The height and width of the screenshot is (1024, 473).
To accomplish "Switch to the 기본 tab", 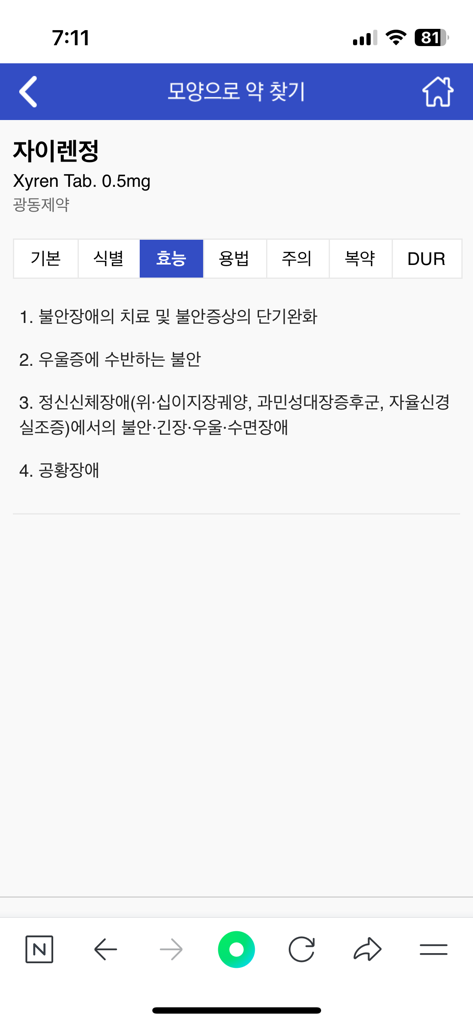I will (x=46, y=259).
